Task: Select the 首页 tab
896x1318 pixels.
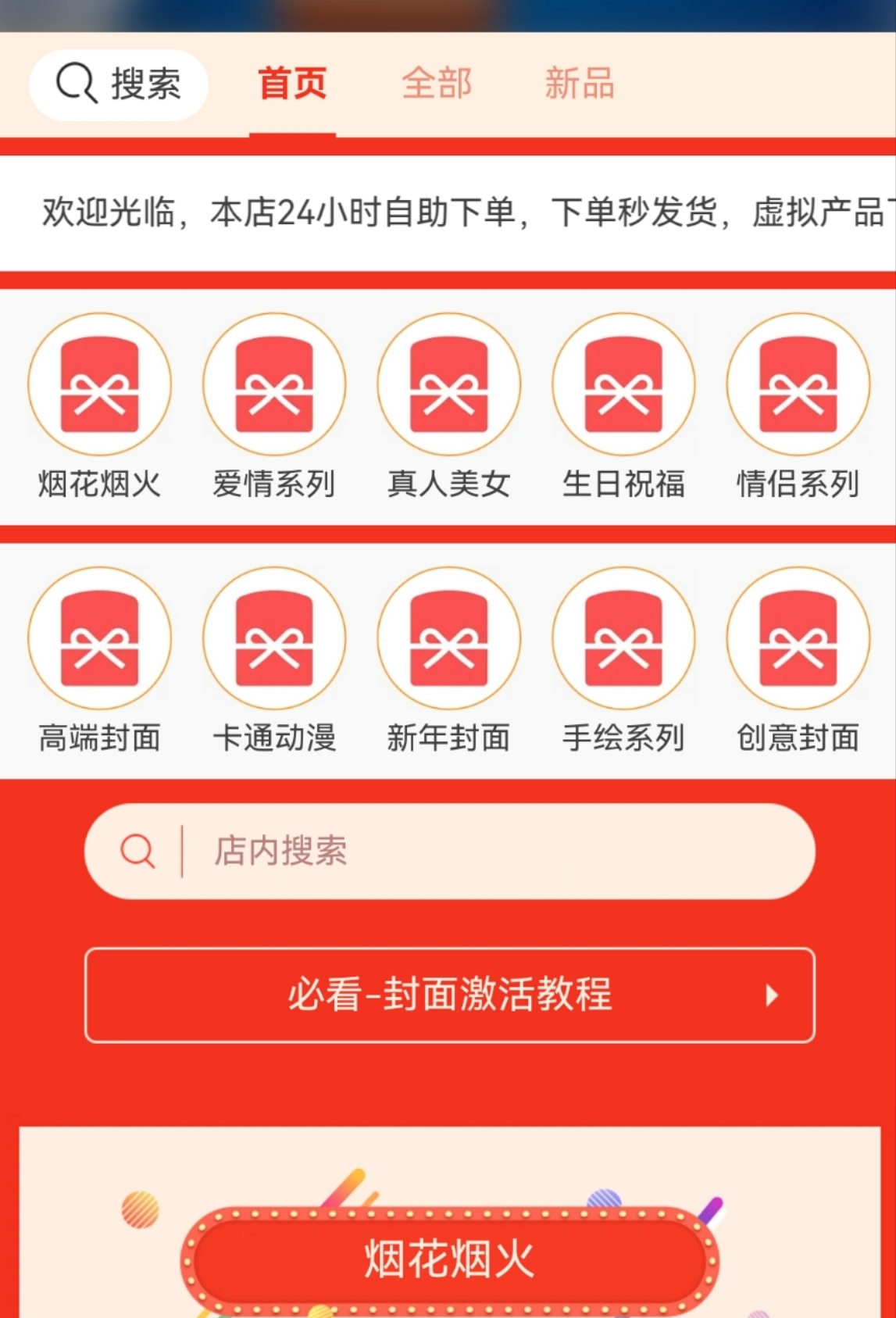Action: (x=293, y=84)
